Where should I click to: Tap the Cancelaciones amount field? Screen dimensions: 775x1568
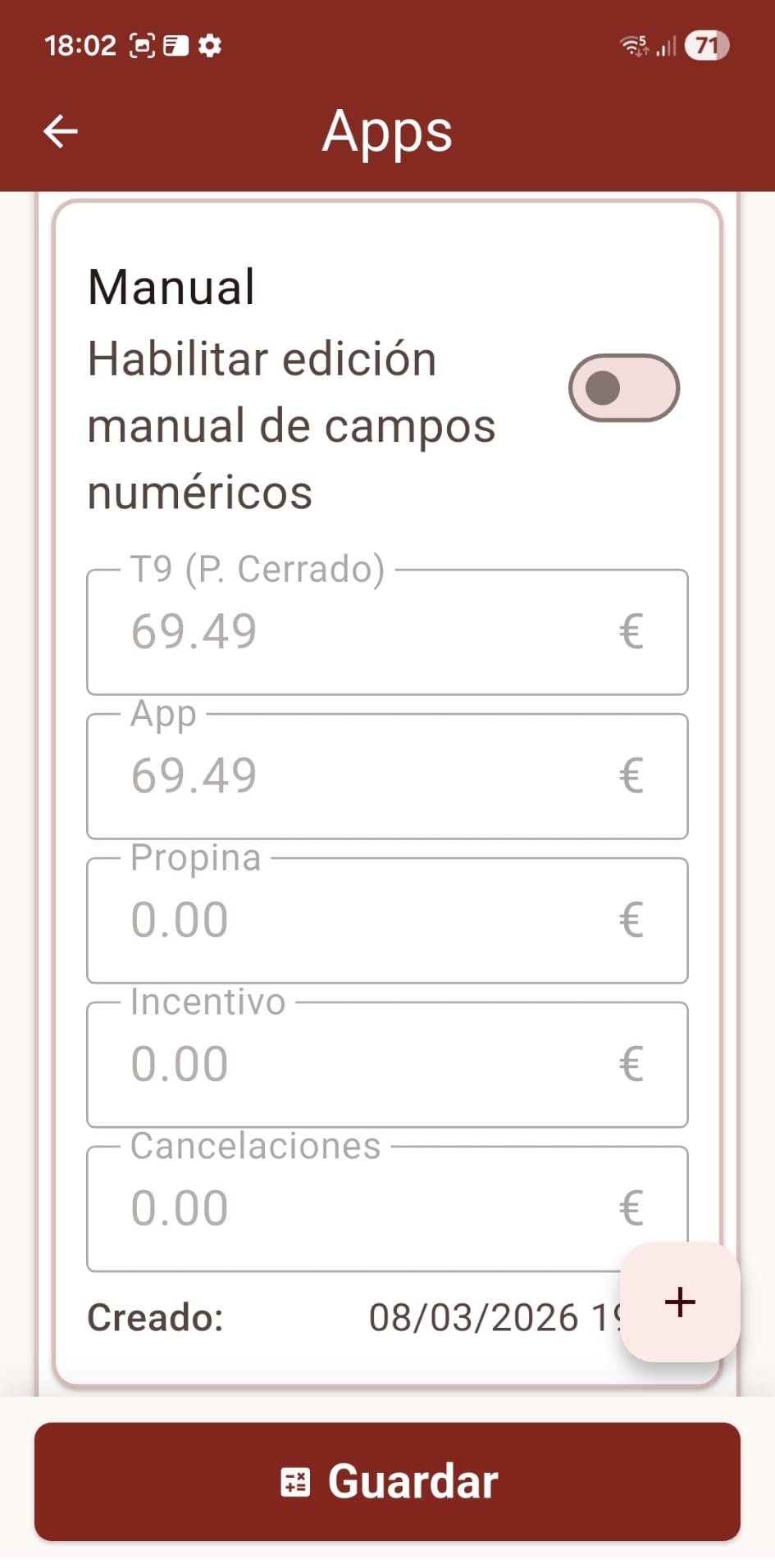pos(328,1206)
